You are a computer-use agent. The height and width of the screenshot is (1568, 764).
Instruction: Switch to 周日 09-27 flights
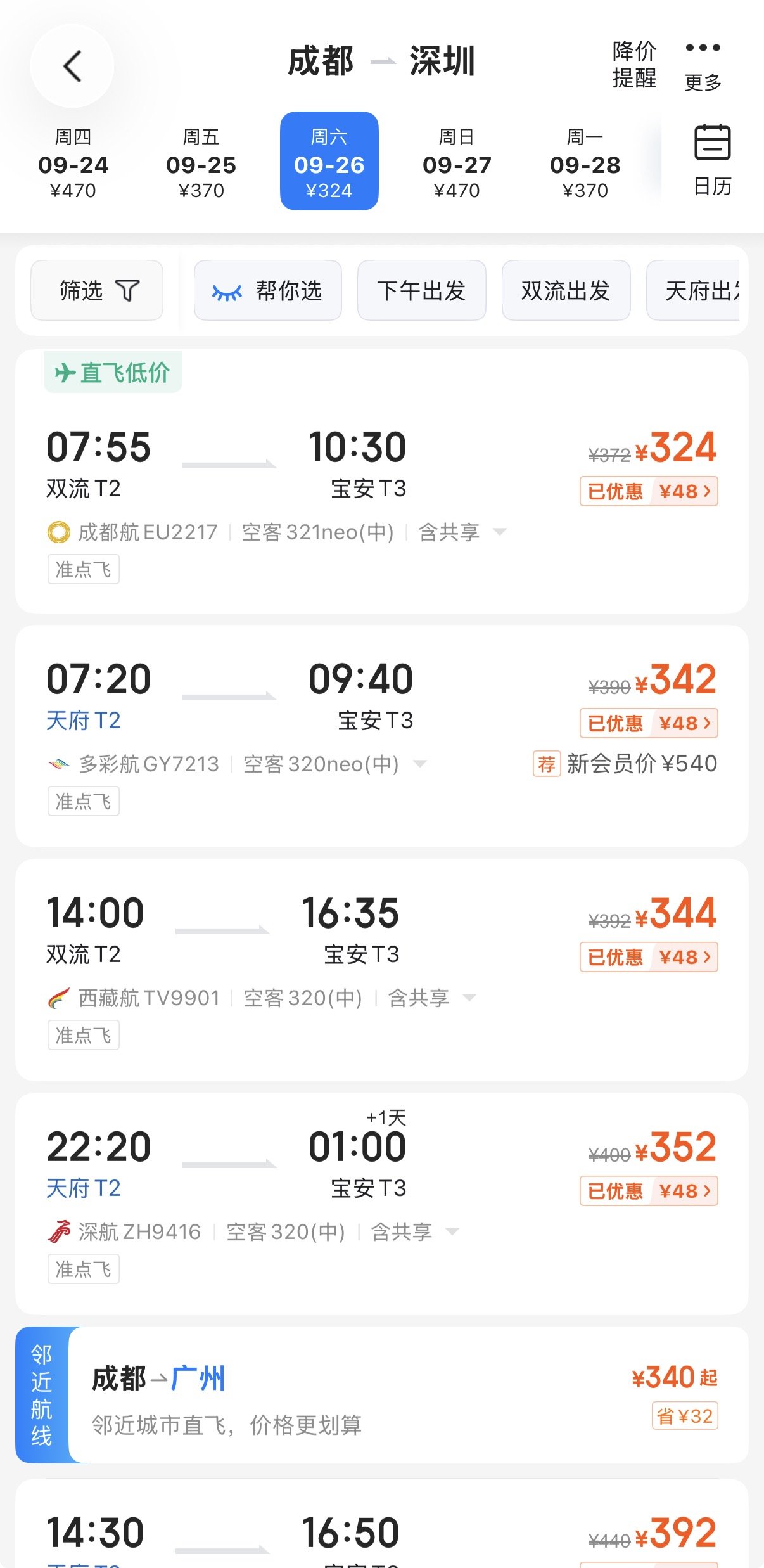pyautogui.click(x=457, y=162)
